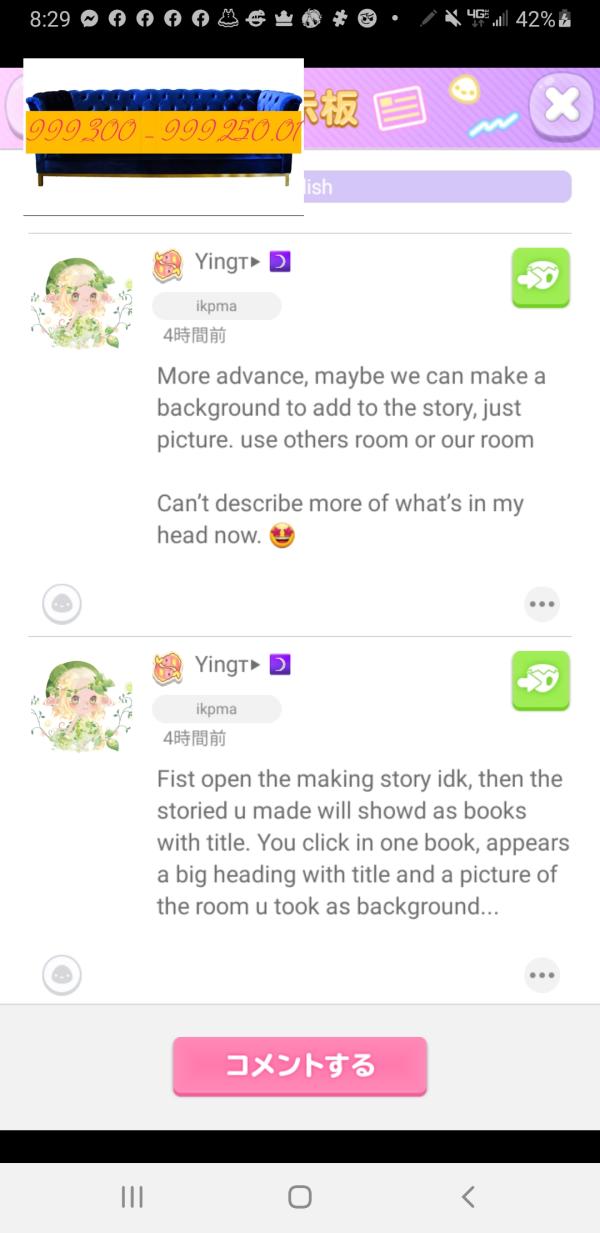Open avatar on the 'Fist open' comment
600x1233 pixels.
(81, 704)
